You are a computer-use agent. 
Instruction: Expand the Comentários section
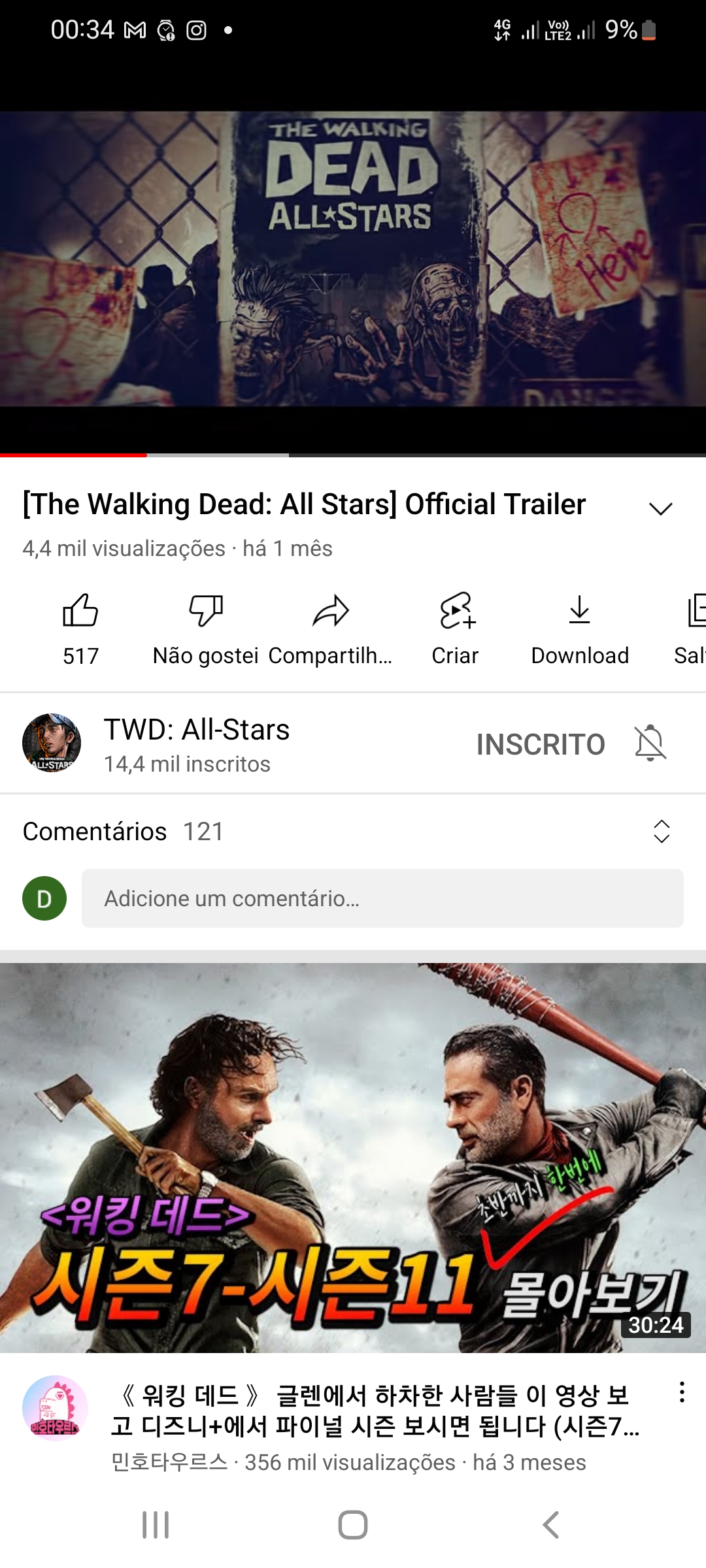[662, 831]
